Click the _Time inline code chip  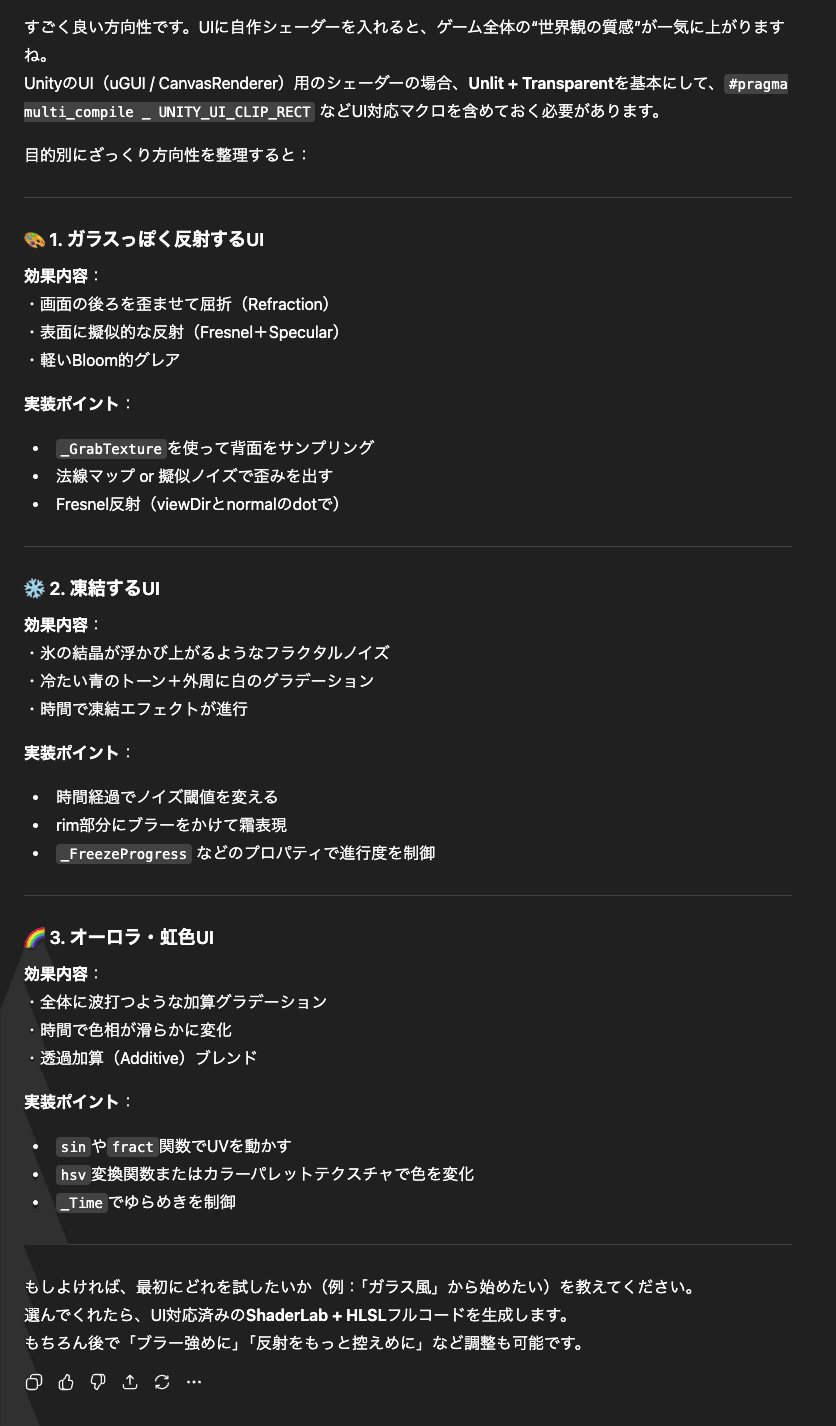(81, 1203)
